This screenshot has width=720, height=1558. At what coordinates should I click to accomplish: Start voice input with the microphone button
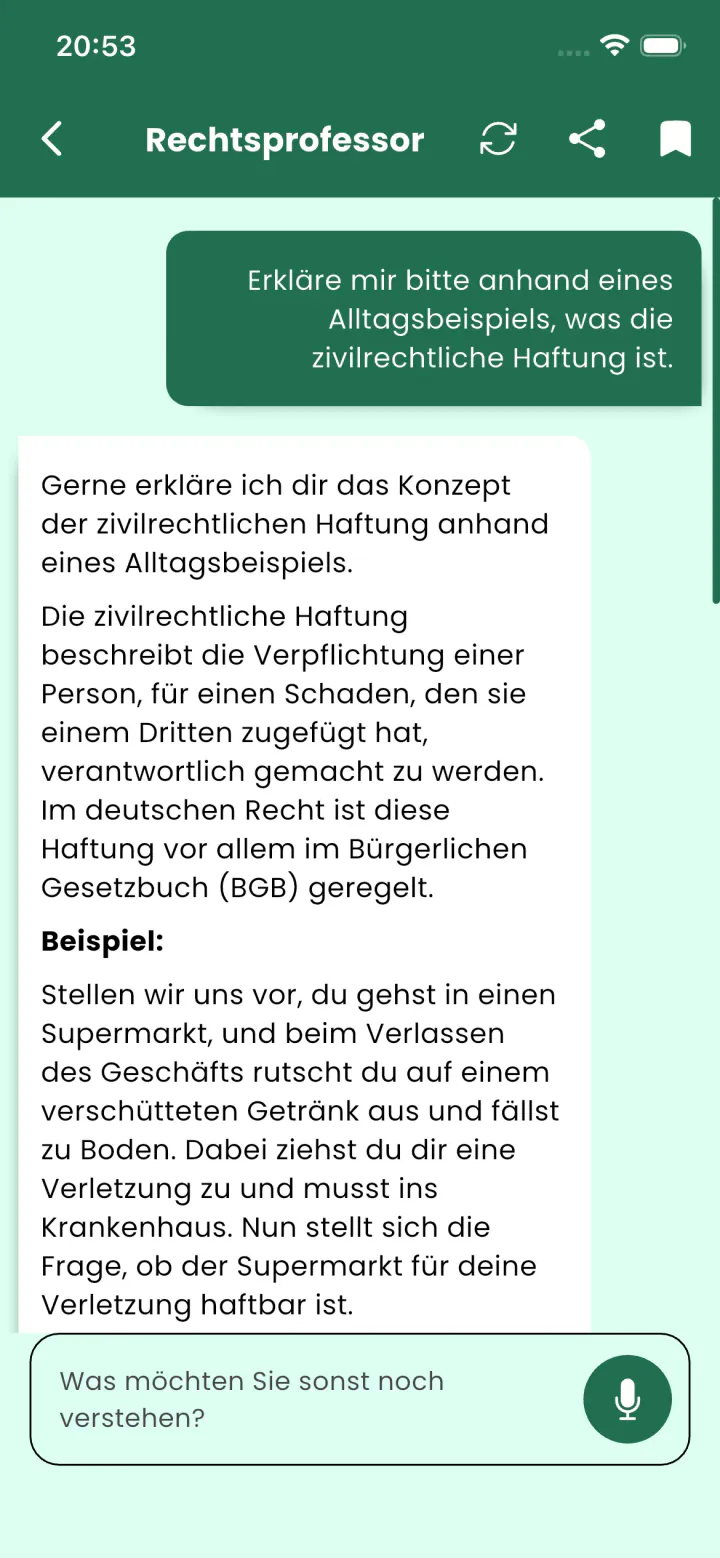[x=627, y=1399]
